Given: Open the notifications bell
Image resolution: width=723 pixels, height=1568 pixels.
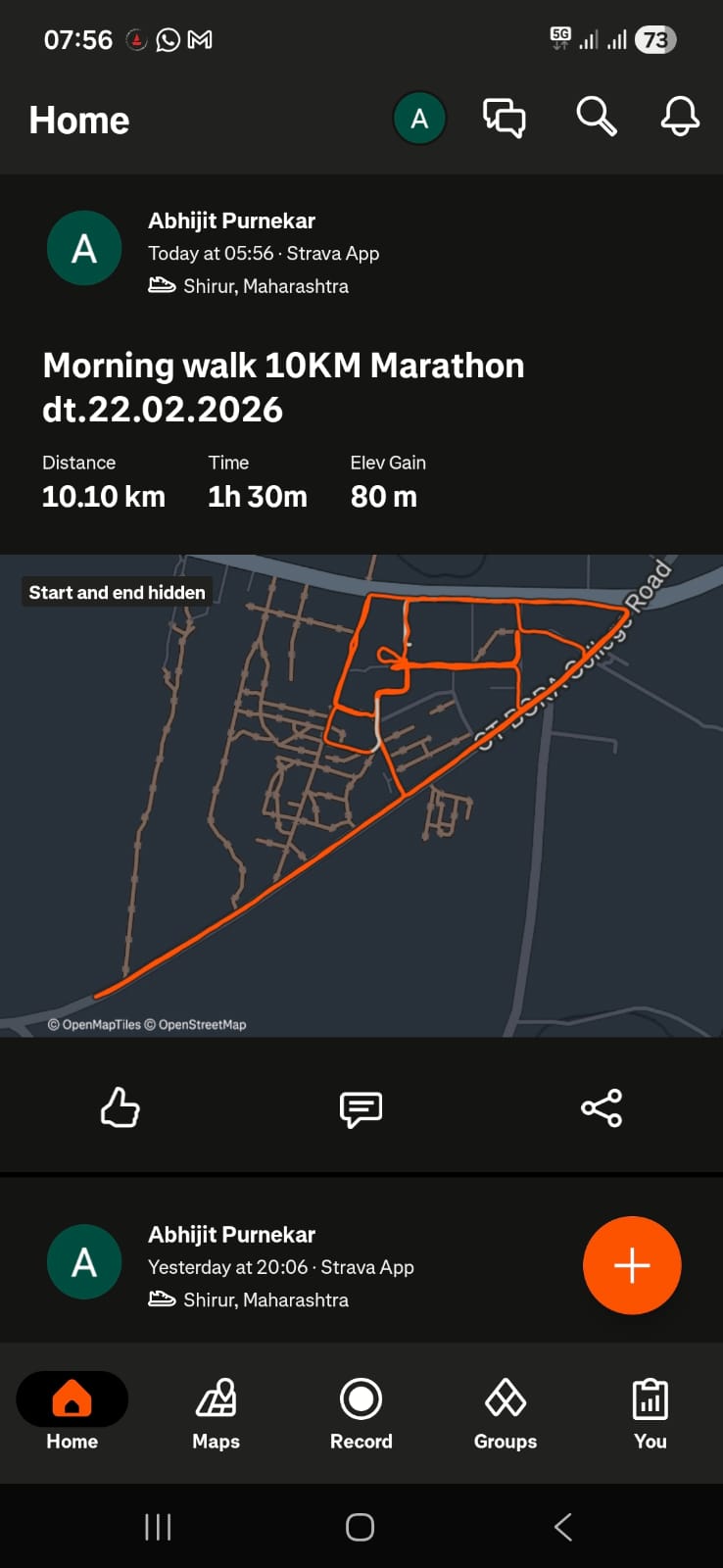Looking at the screenshot, I should [x=680, y=117].
